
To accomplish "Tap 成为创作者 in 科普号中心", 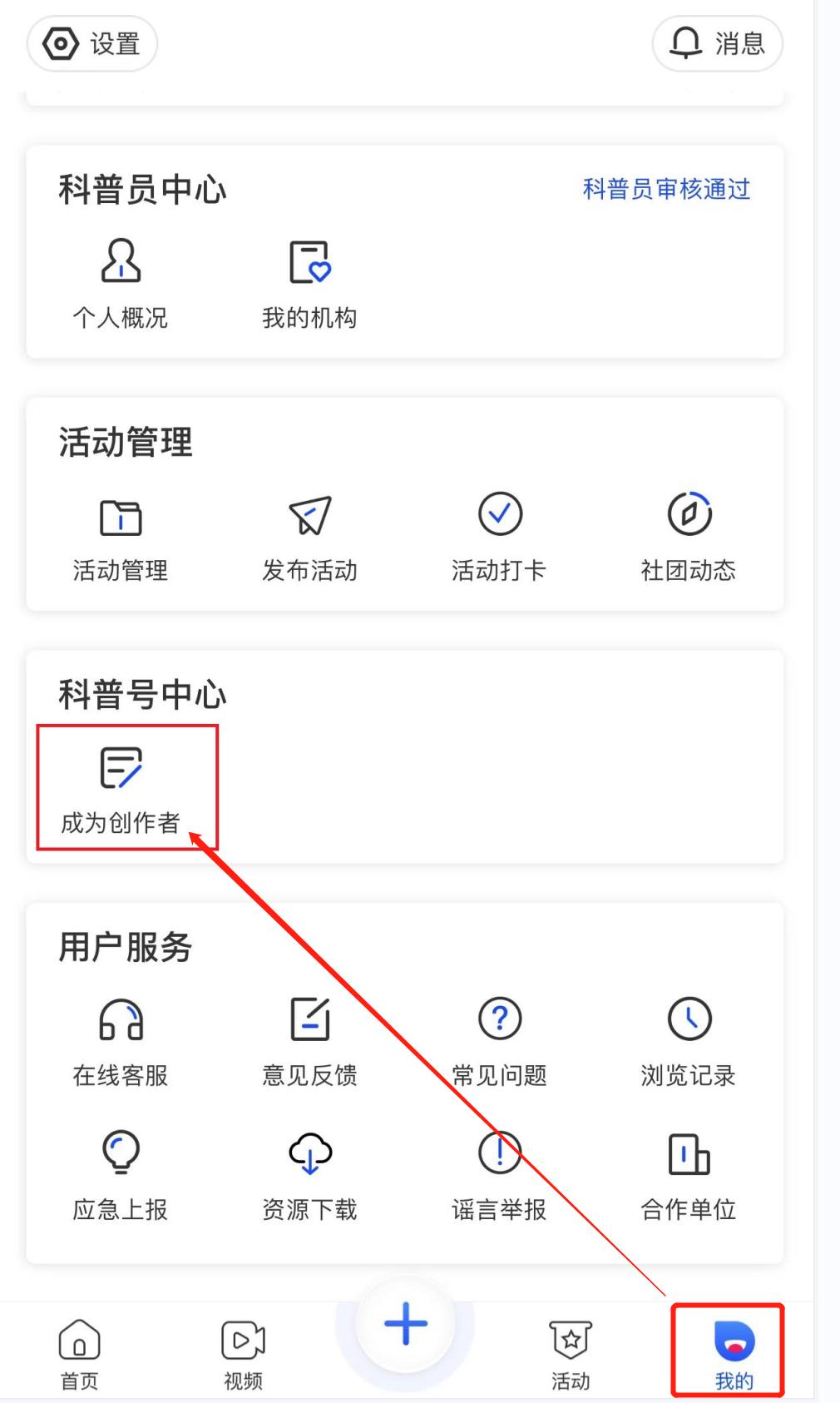I will click(x=121, y=790).
